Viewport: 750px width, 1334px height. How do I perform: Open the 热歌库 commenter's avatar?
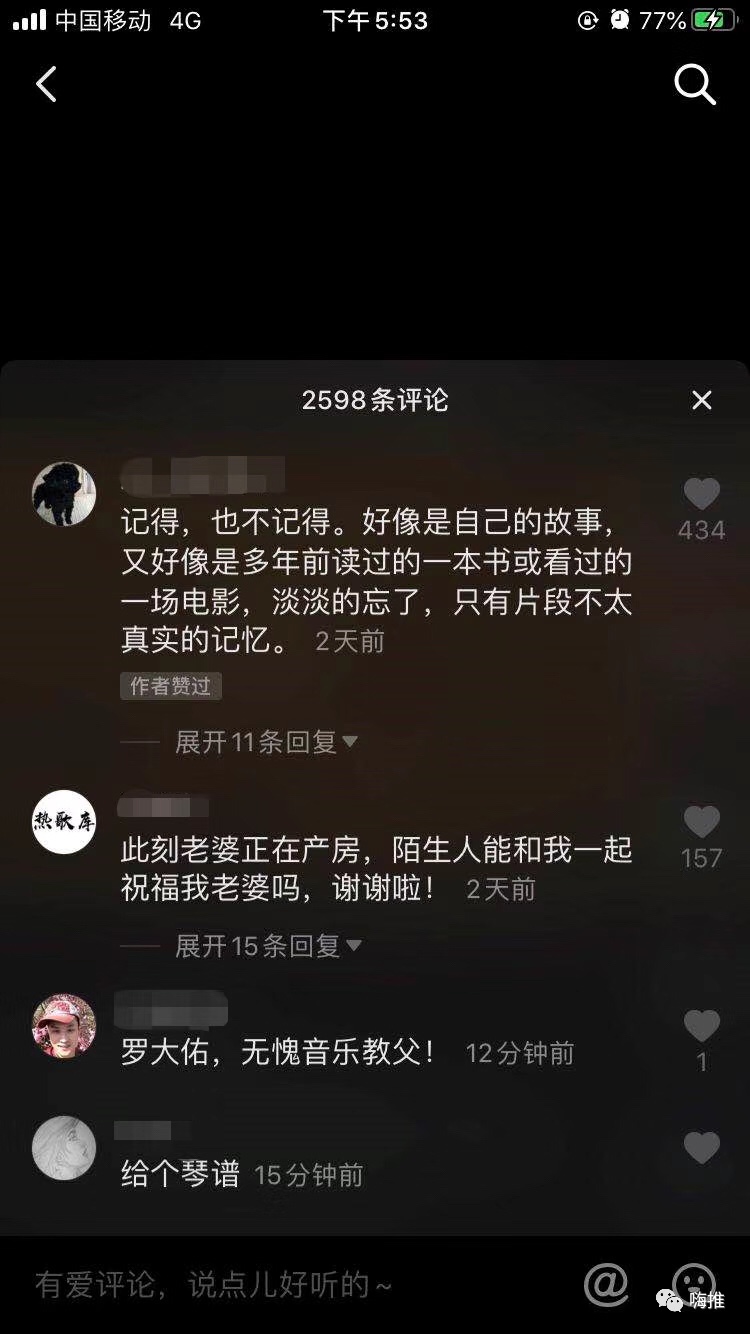click(x=64, y=822)
